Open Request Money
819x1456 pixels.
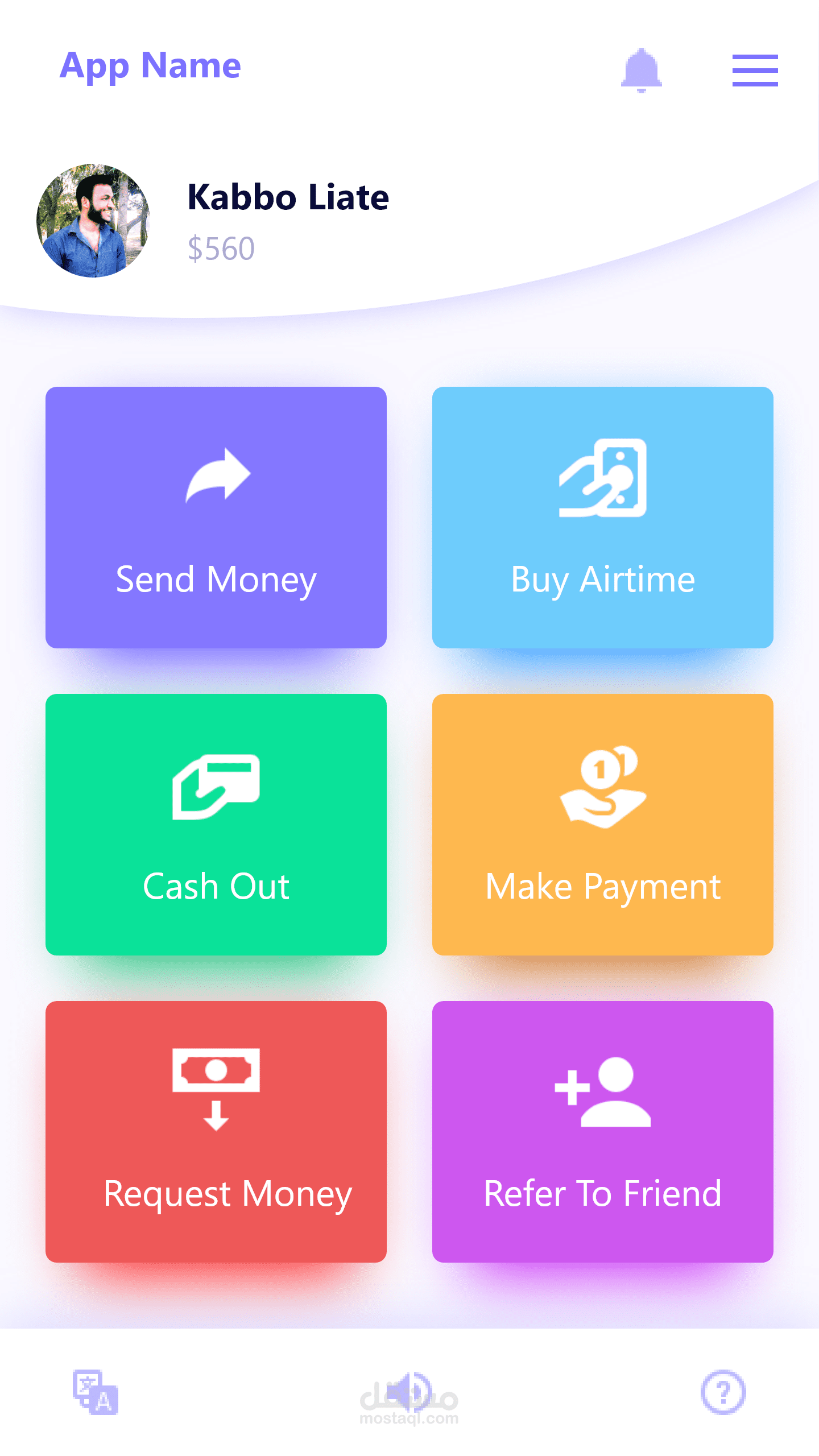click(216, 1132)
